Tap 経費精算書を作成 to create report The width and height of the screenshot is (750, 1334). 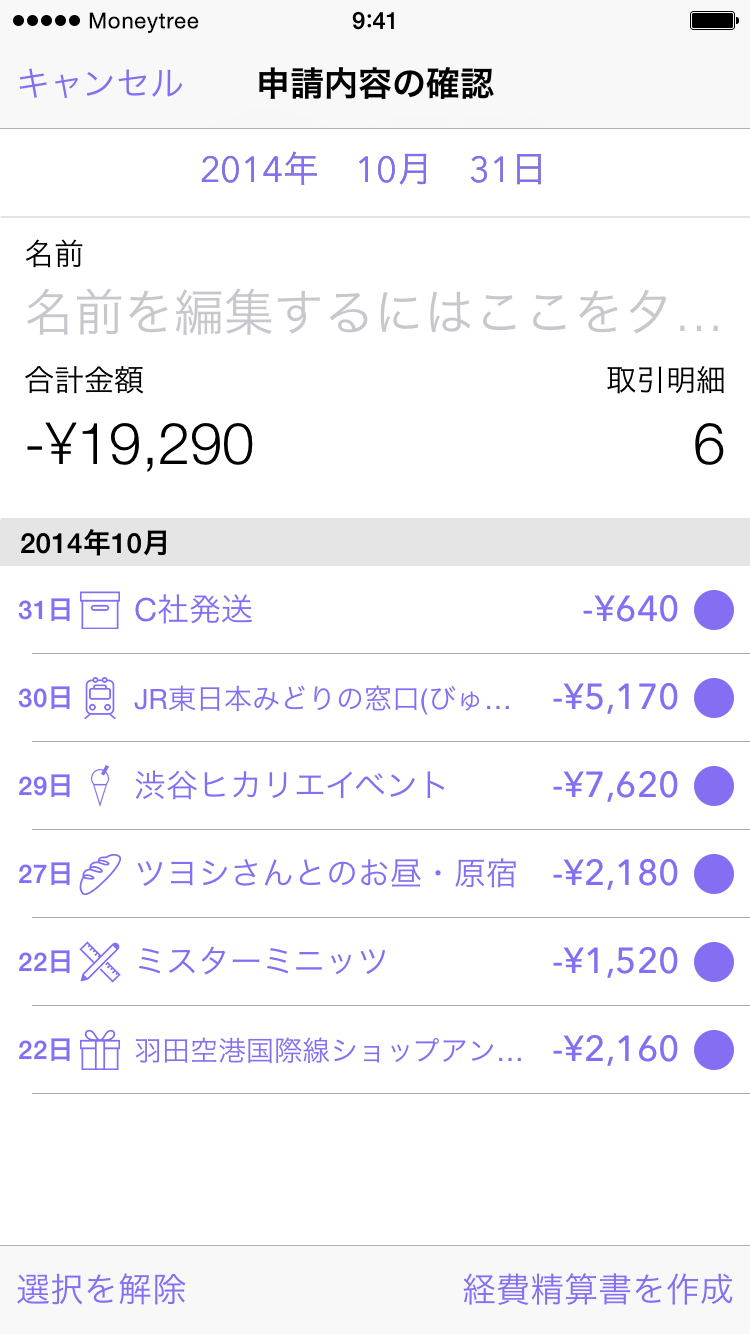coord(598,1289)
